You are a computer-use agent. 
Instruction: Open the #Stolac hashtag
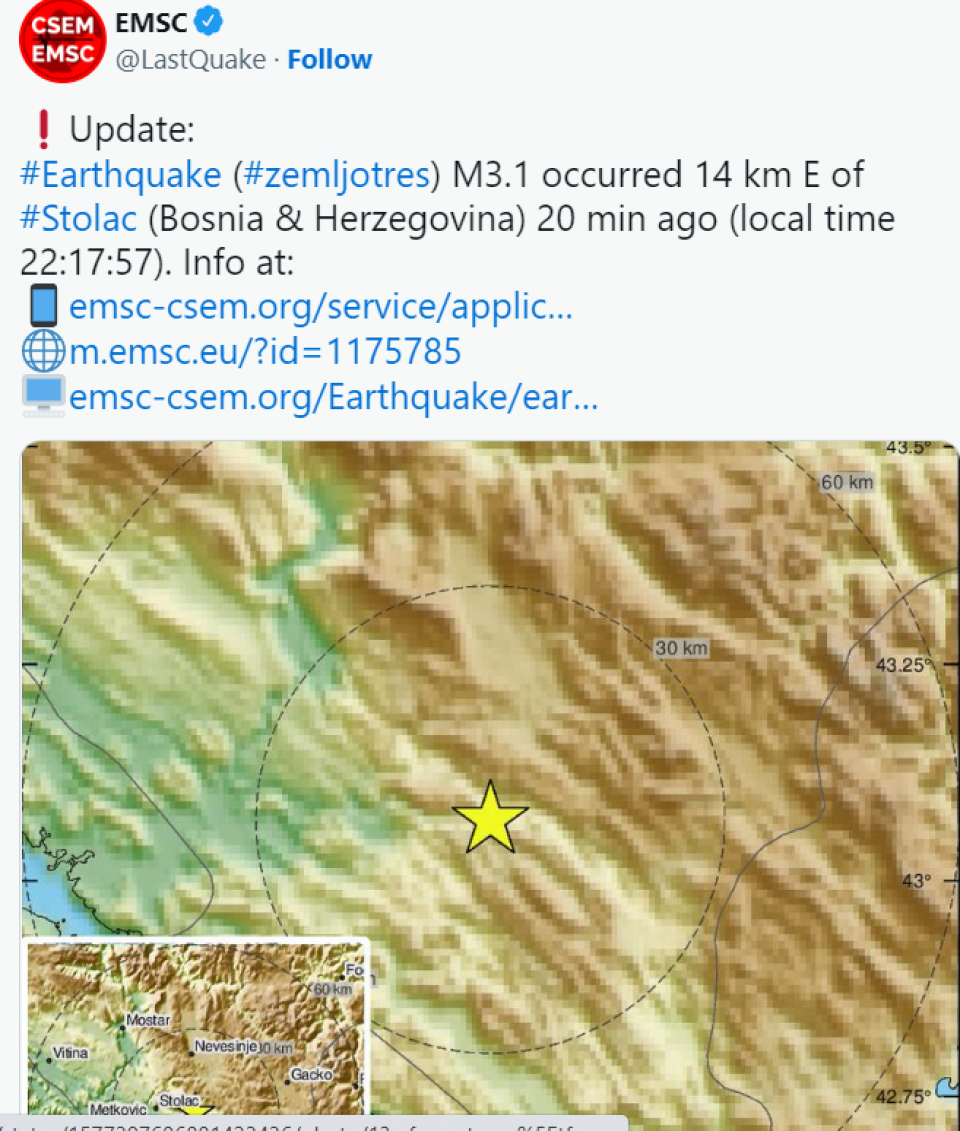tap(83, 219)
